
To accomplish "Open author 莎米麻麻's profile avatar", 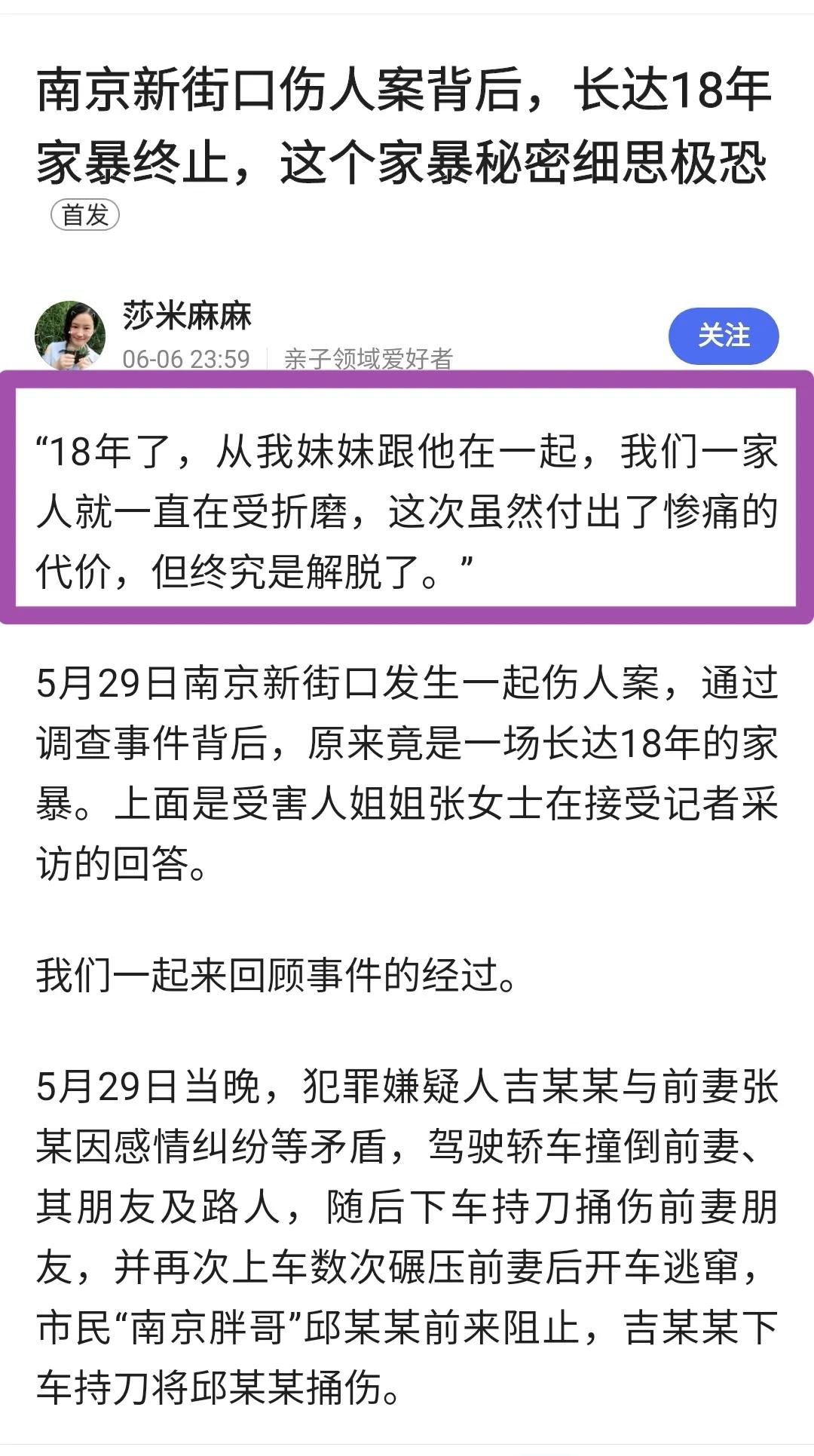I will 72,332.
